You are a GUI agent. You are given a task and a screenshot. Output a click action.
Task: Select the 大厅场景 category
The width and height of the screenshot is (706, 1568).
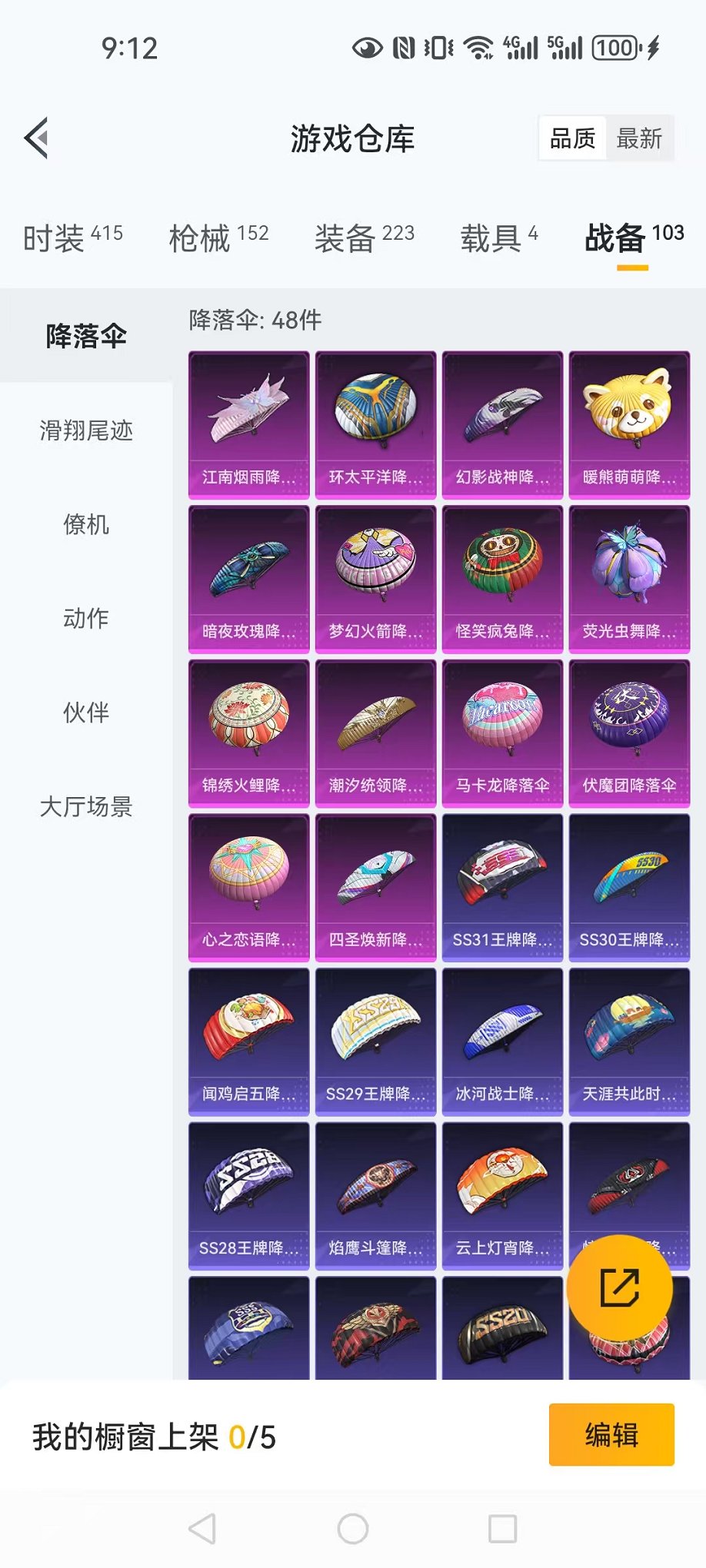86,806
